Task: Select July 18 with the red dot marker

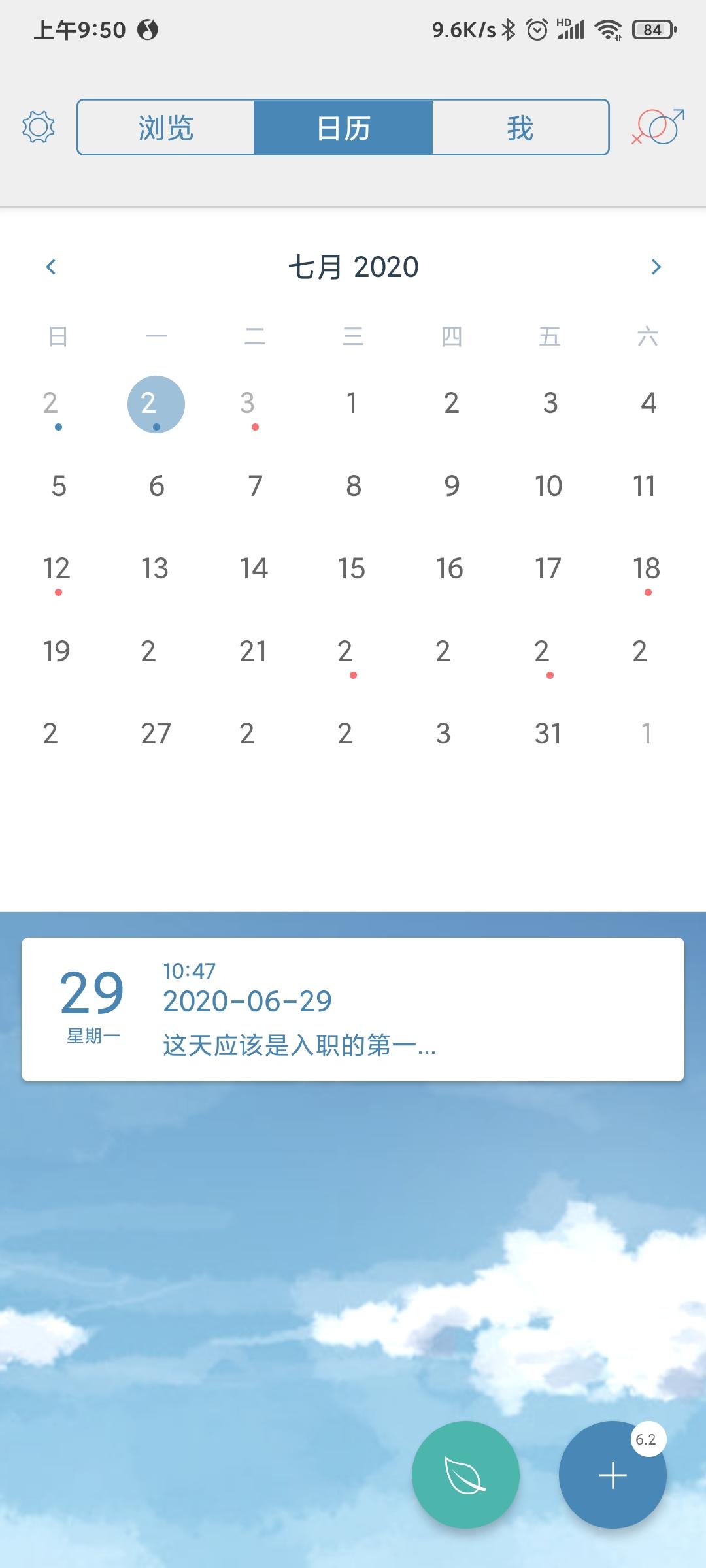Action: click(x=647, y=568)
